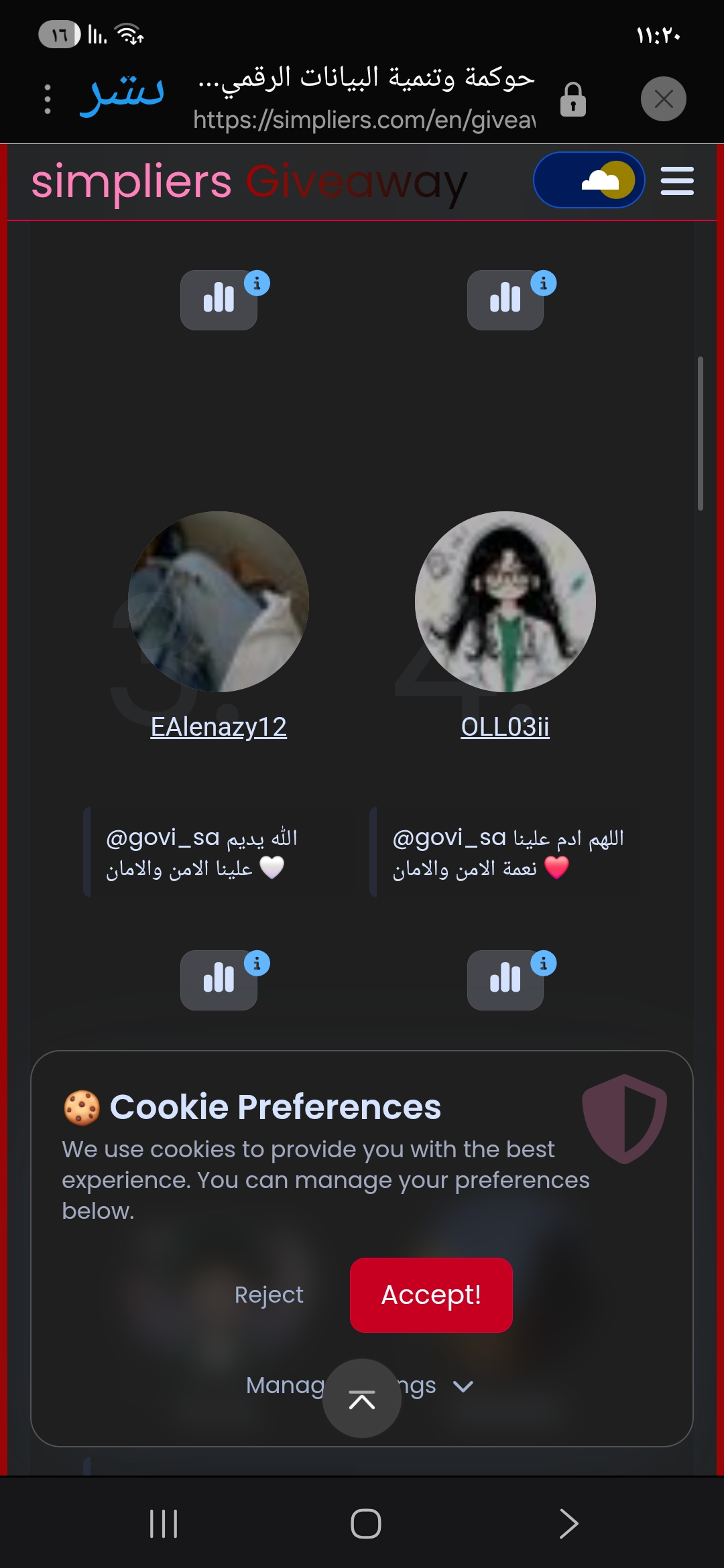Accept cookies
The image size is (724, 1568).
(x=431, y=1295)
